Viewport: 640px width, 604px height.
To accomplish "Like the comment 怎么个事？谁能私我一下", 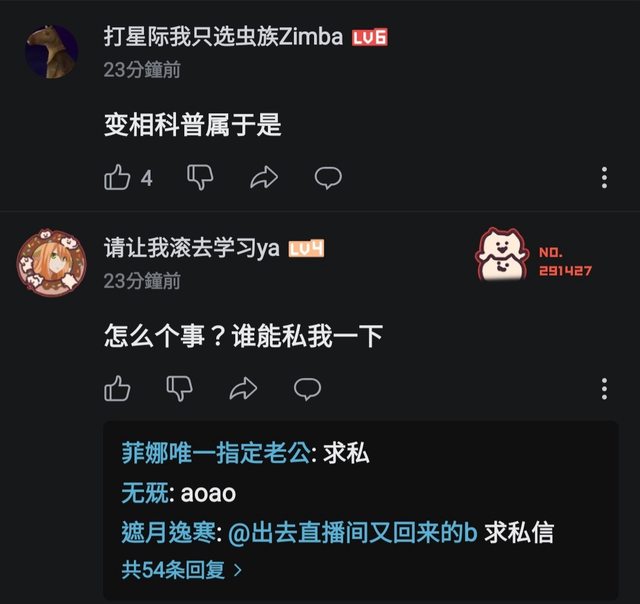I will coord(118,388).
